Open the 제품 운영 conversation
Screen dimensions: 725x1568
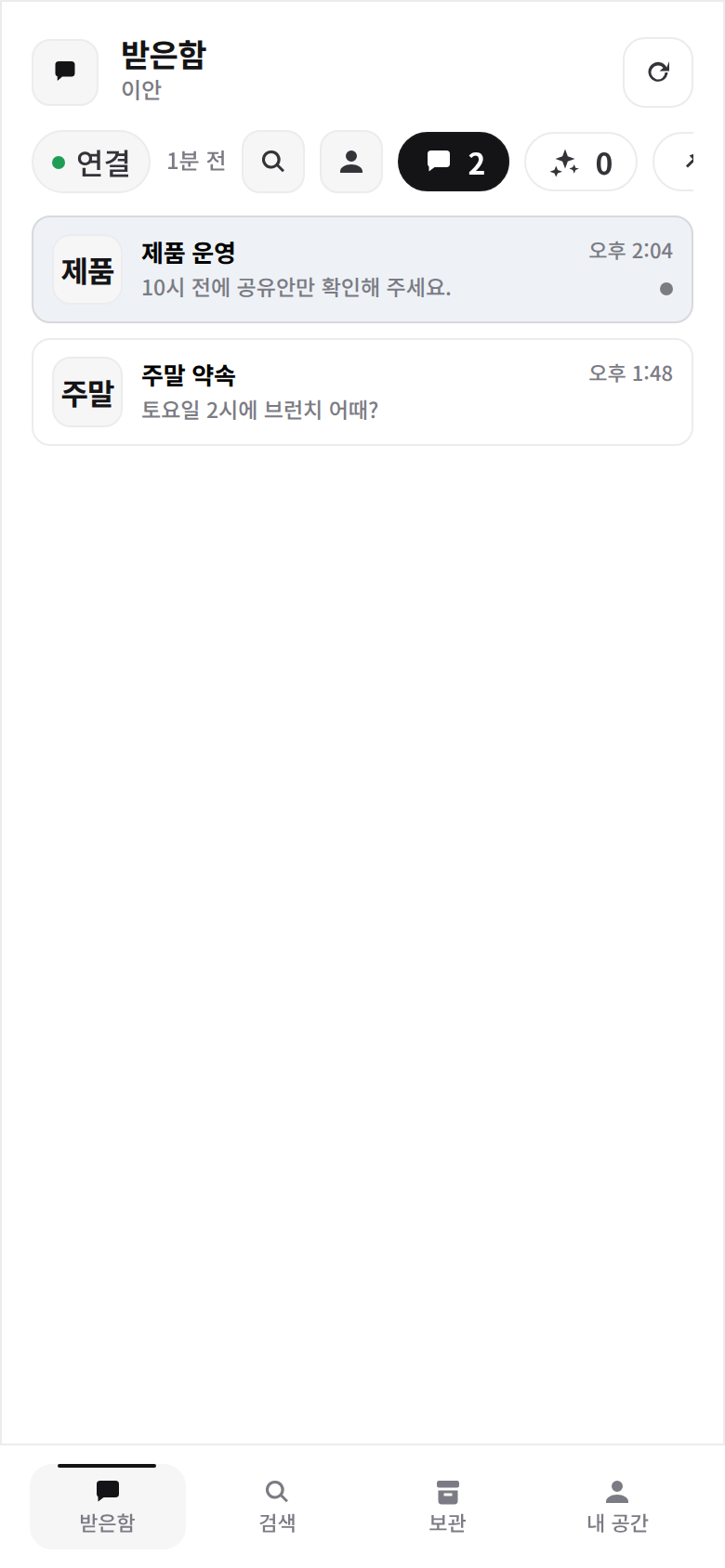coord(362,269)
